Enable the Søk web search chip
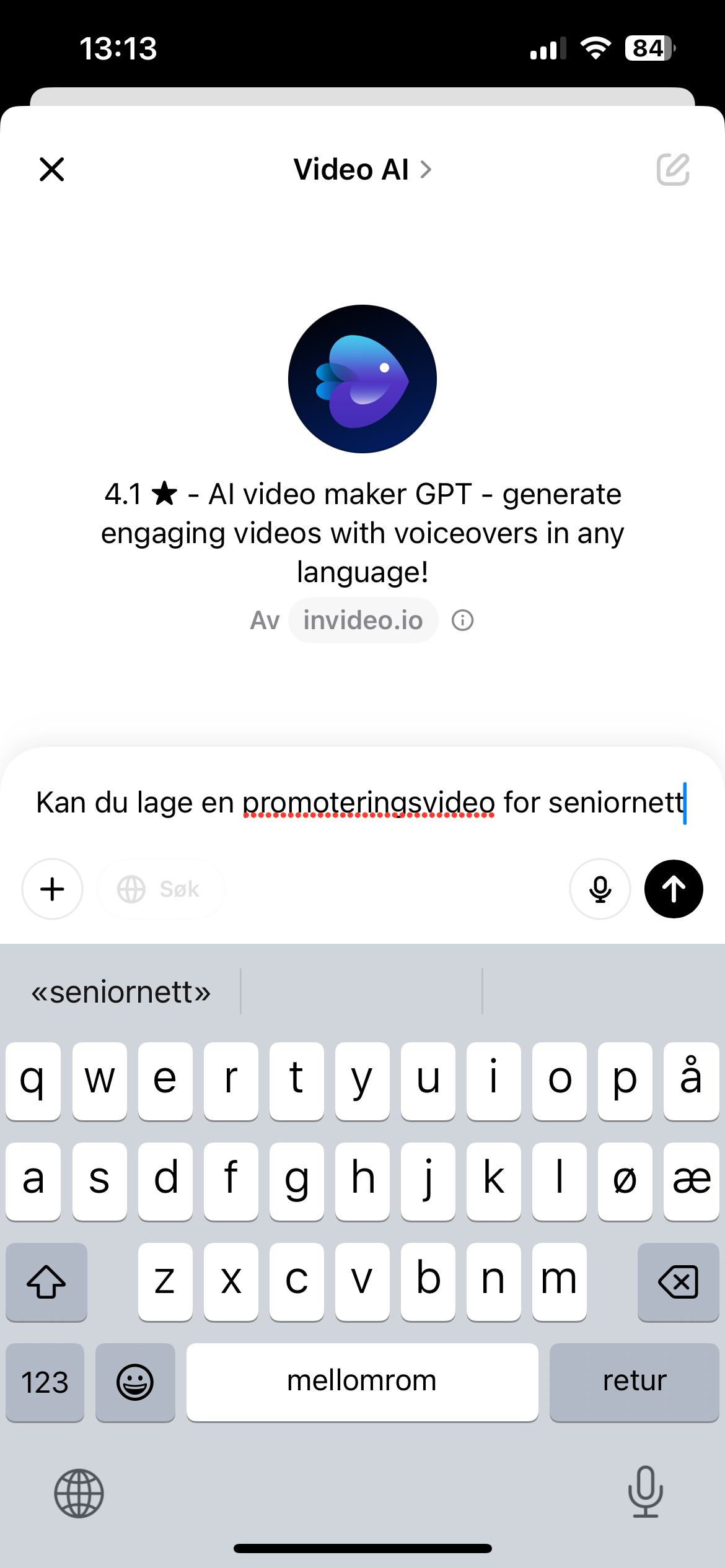The height and width of the screenshot is (1568, 725). [160, 889]
